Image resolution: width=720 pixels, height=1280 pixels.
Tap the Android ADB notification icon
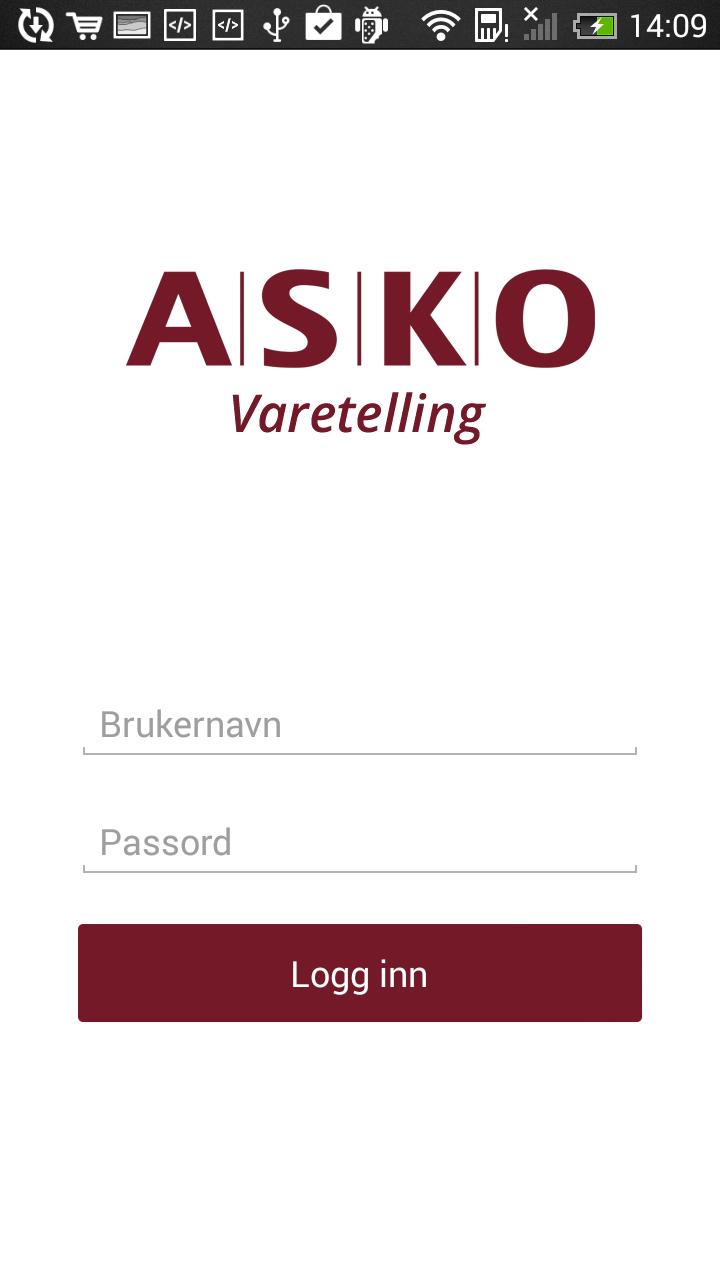click(372, 24)
